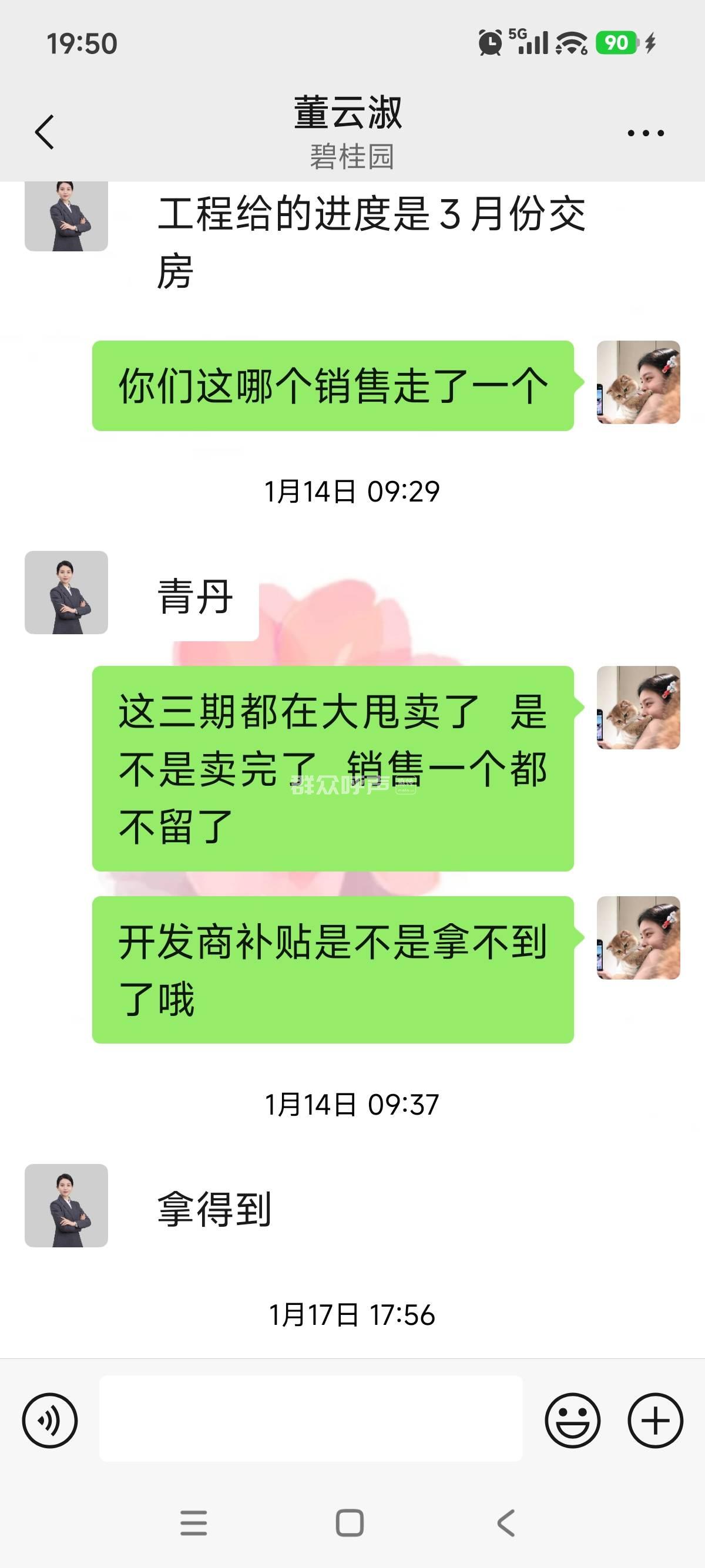Open the emoji sticker panel
Screen dimensions: 705x1568
coord(572,1421)
